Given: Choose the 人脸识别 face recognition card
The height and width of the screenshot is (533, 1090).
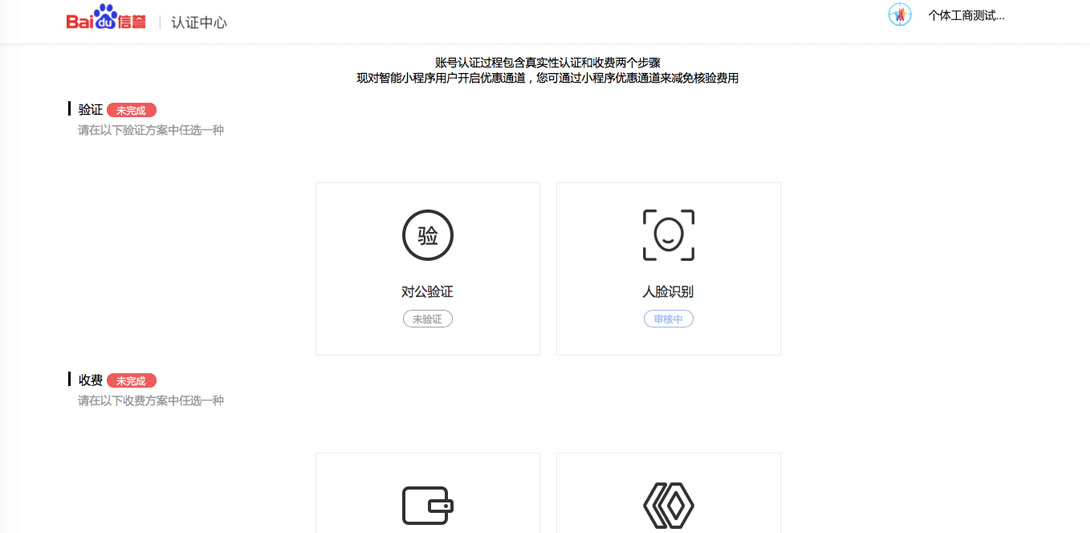Looking at the screenshot, I should click(668, 268).
